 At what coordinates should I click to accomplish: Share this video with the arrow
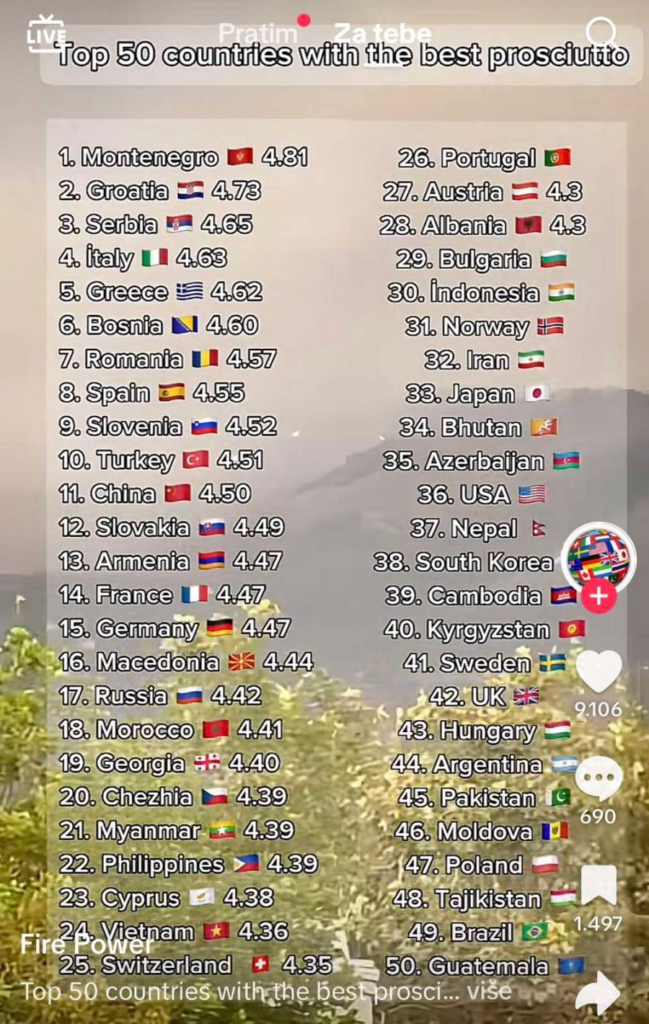pos(599,993)
